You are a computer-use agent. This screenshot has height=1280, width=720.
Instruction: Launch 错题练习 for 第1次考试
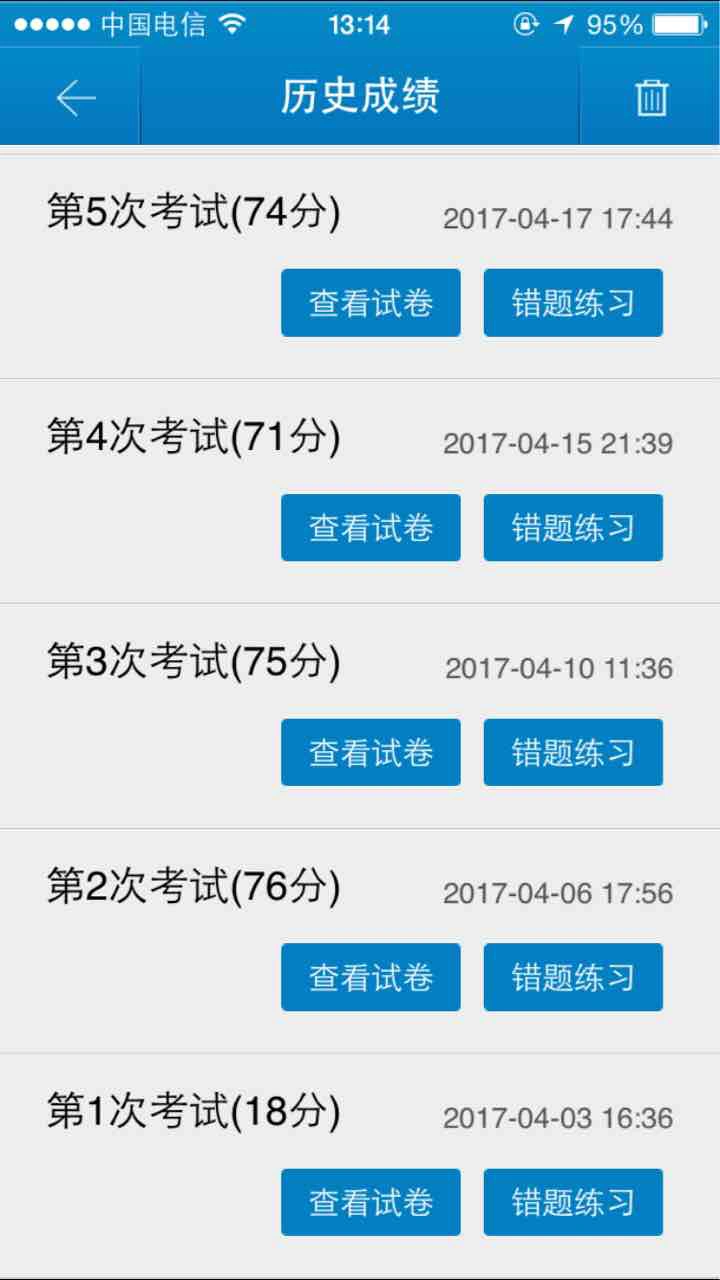pos(573,1203)
